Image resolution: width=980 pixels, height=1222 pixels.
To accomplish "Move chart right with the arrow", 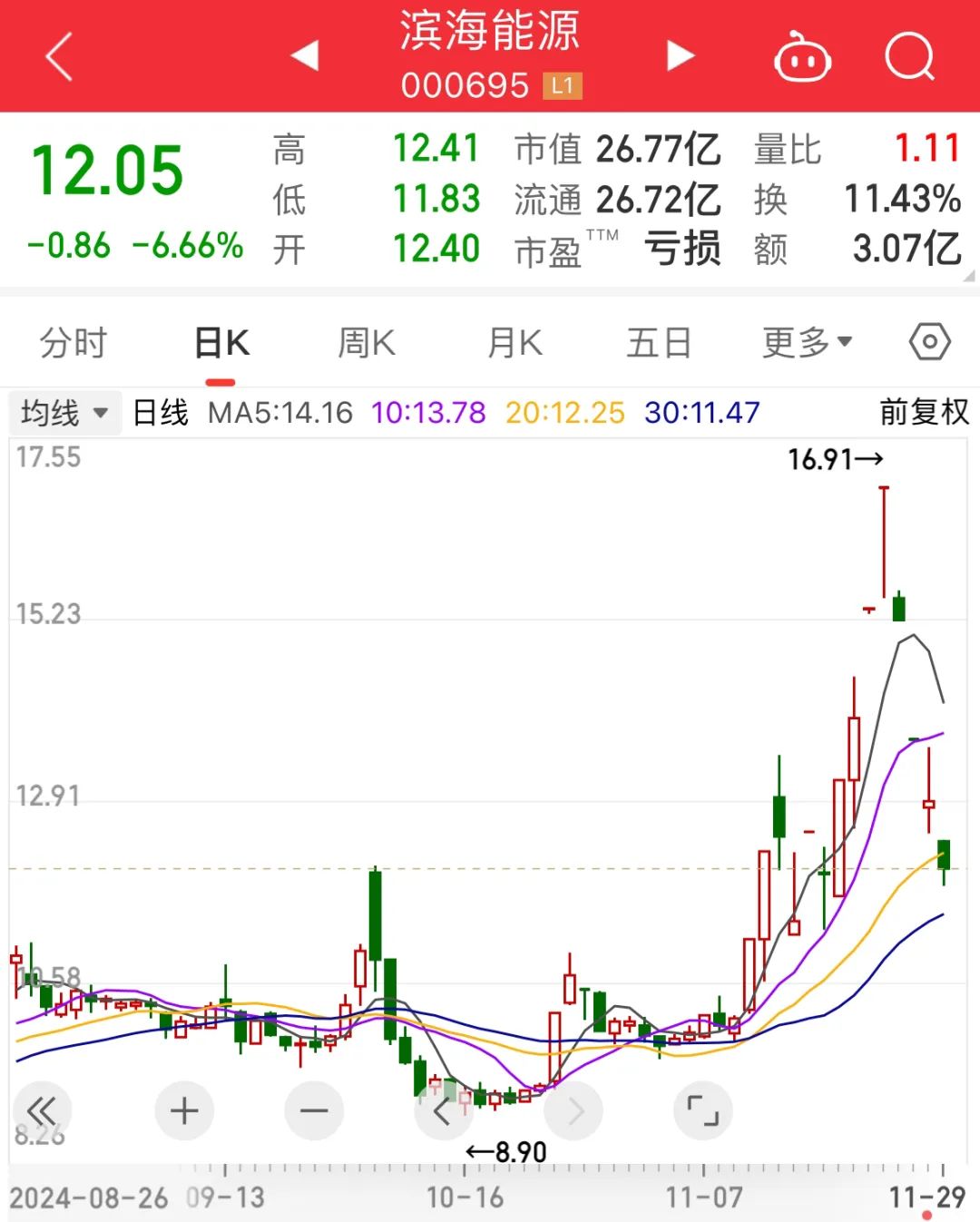I will coord(574,1110).
